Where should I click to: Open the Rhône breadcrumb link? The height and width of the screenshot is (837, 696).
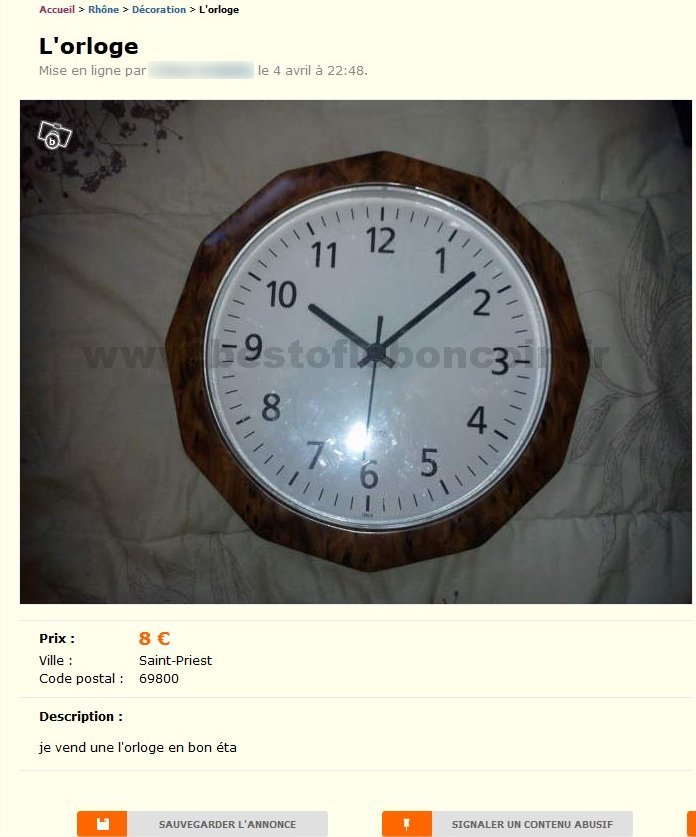[103, 10]
